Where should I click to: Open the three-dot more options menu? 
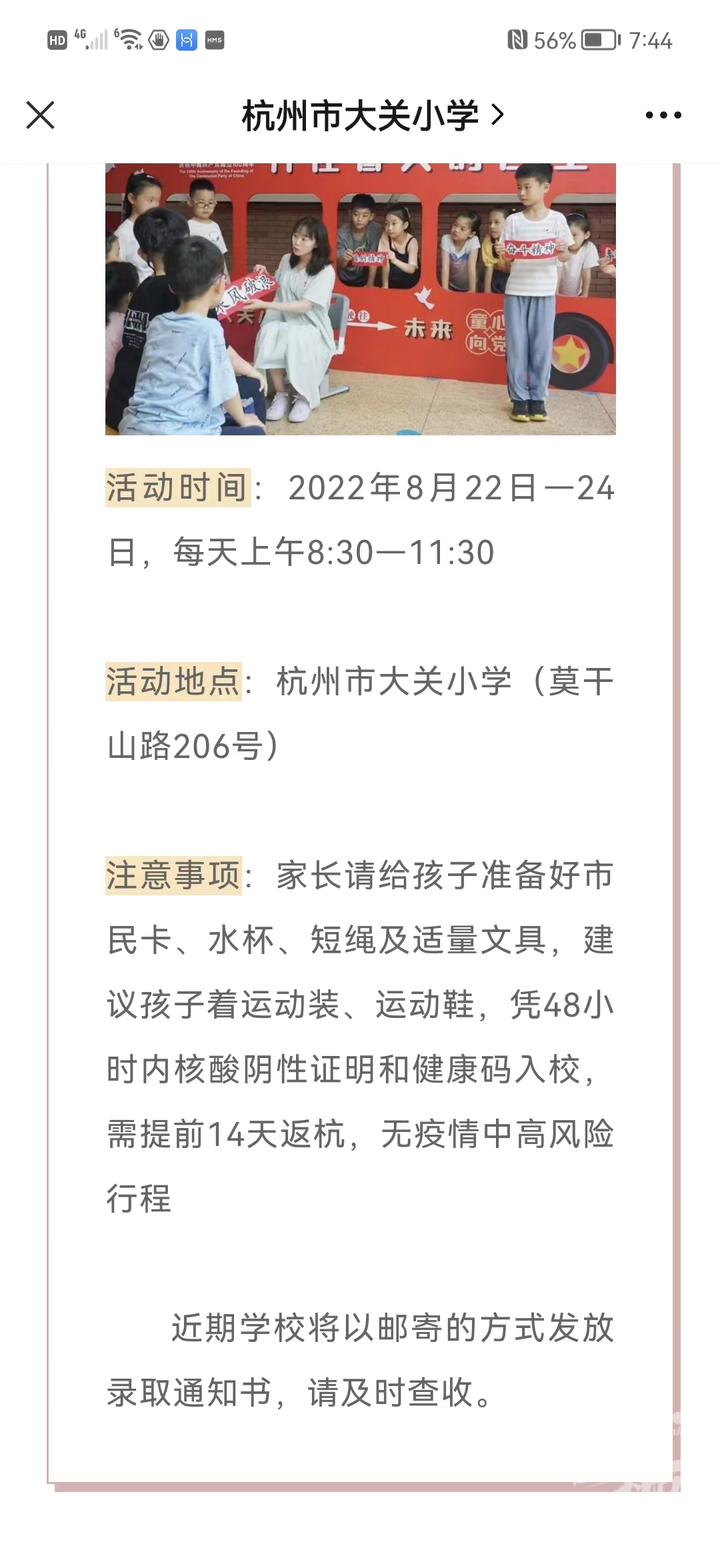[x=663, y=116]
